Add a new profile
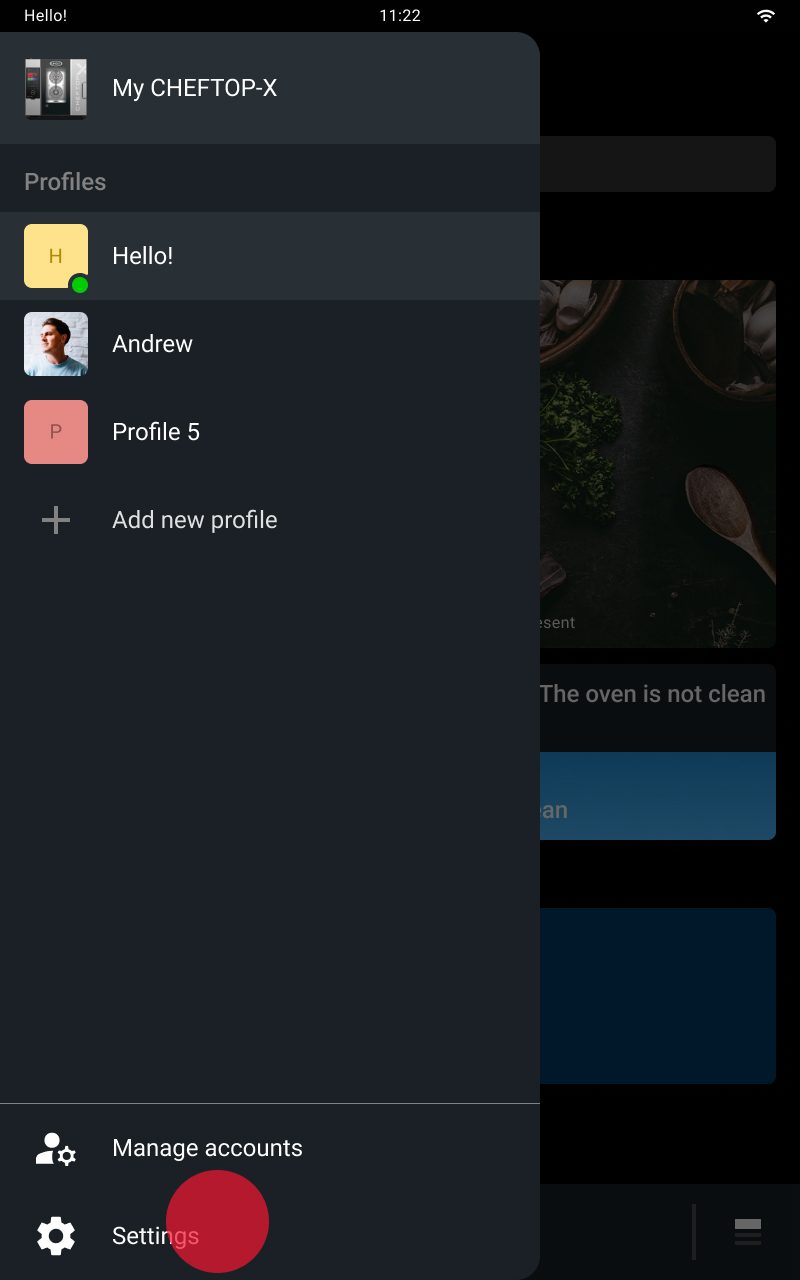This screenshot has width=800, height=1280. tap(194, 520)
